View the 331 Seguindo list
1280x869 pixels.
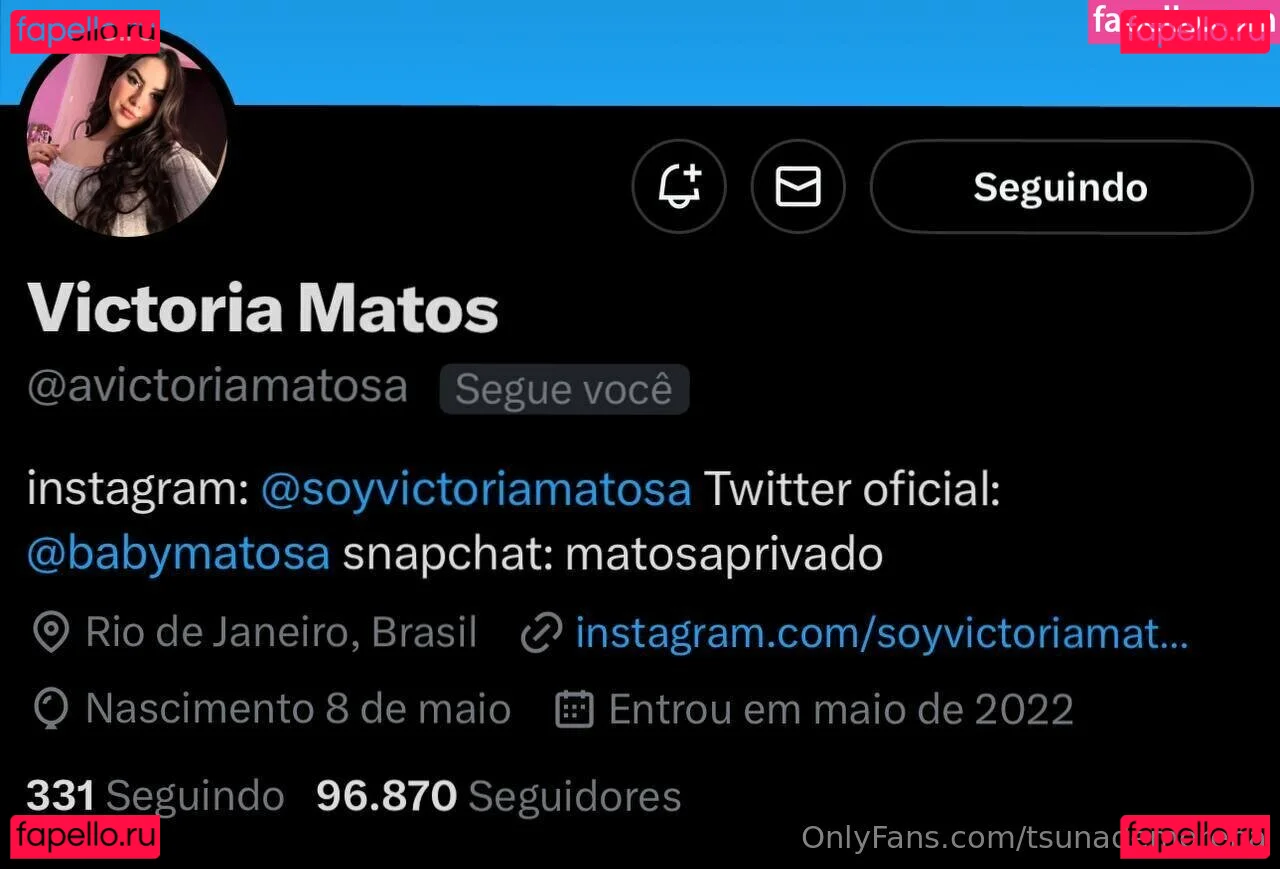pyautogui.click(x=155, y=797)
